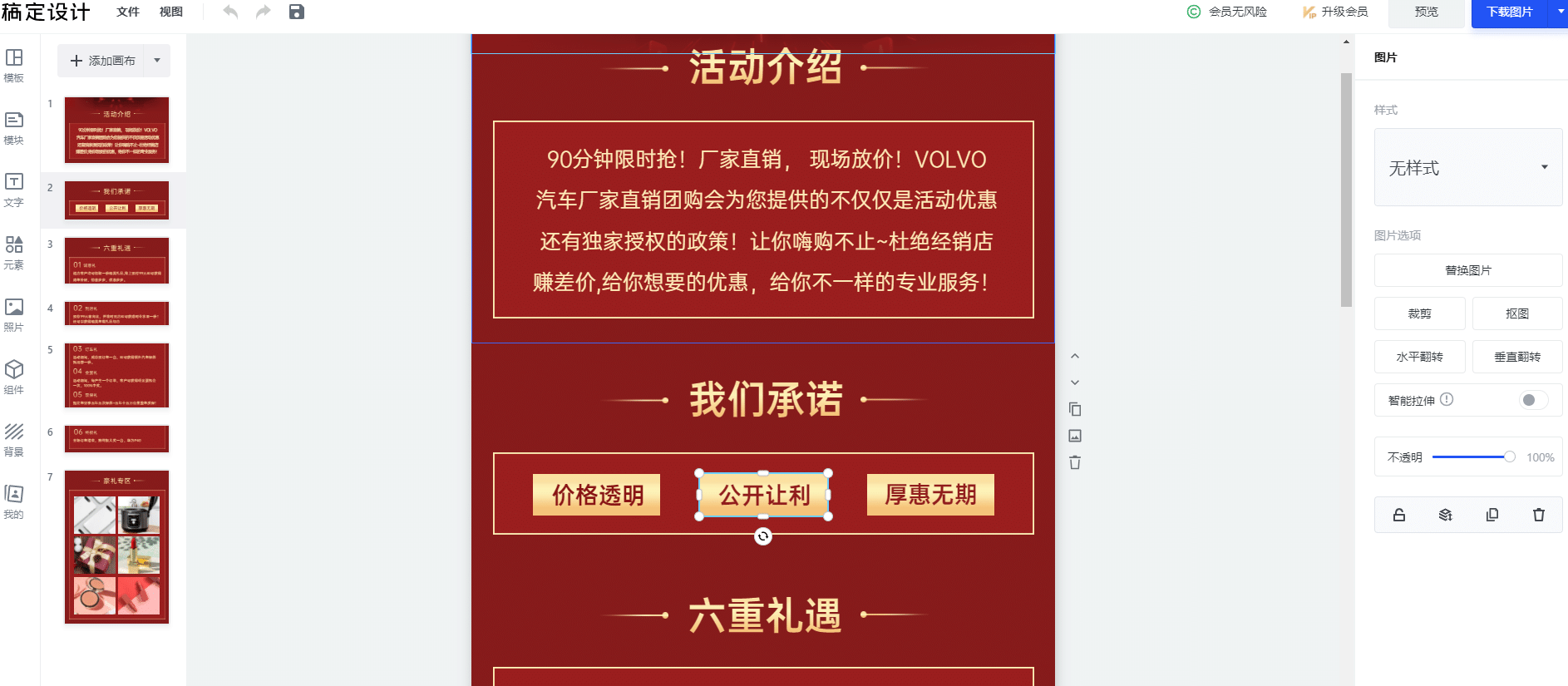Switch to the 模板 sidebar tab
Viewport: 1568px width, 686px height.
[x=14, y=65]
